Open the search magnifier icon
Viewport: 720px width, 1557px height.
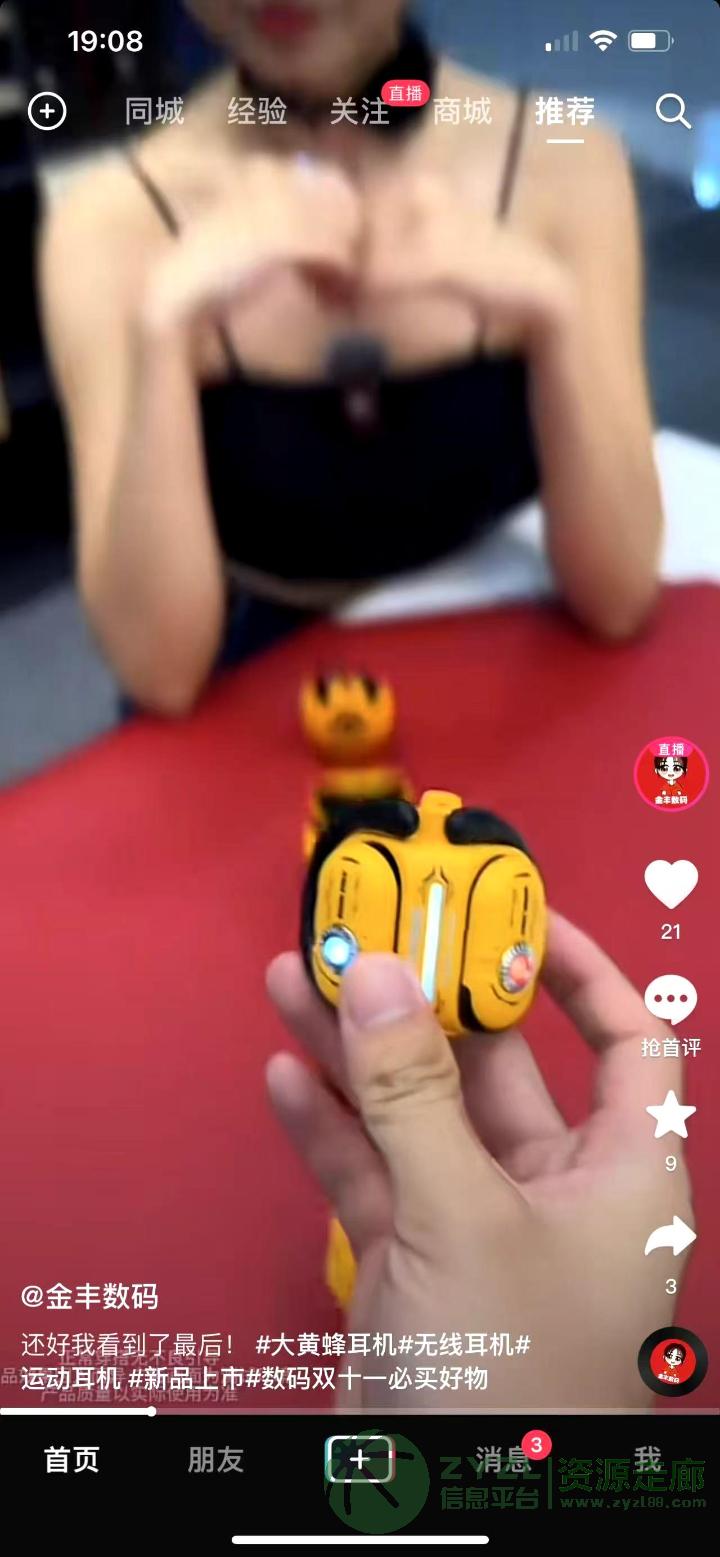click(x=673, y=112)
